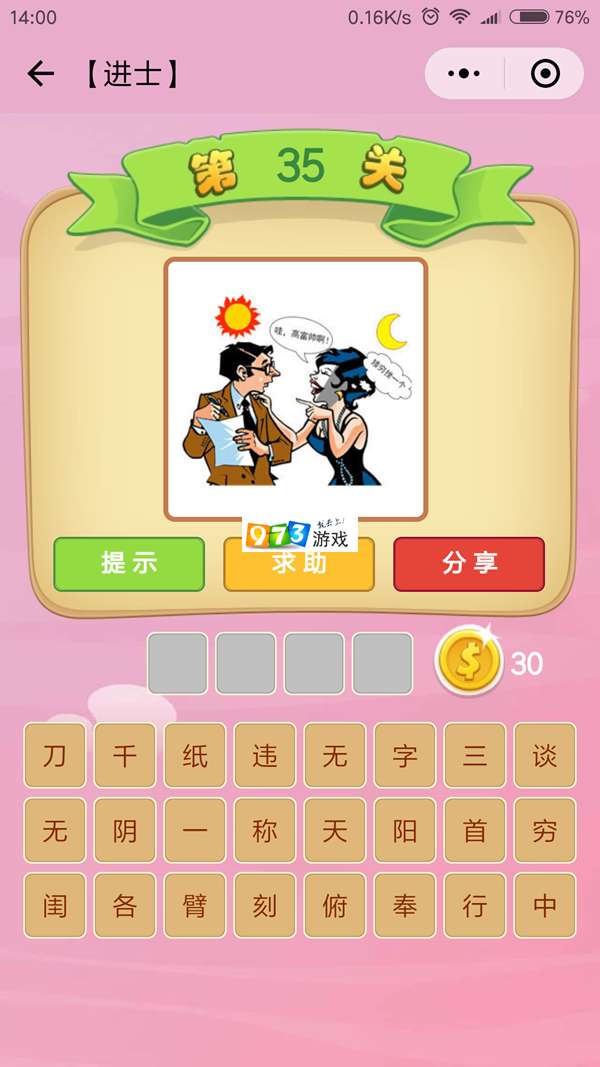Viewport: 600px width, 1067px height.
Task: Pick the character 阴
Action: 125,830
